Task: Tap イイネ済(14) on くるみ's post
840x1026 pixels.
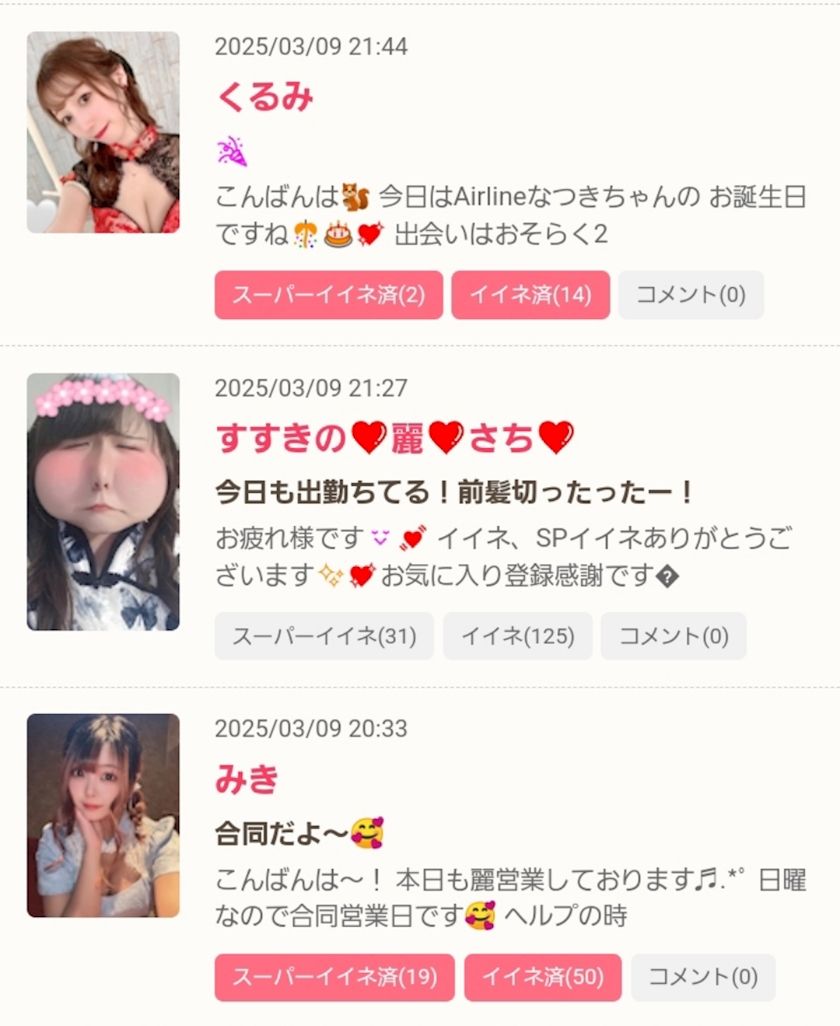Action: coord(530,295)
